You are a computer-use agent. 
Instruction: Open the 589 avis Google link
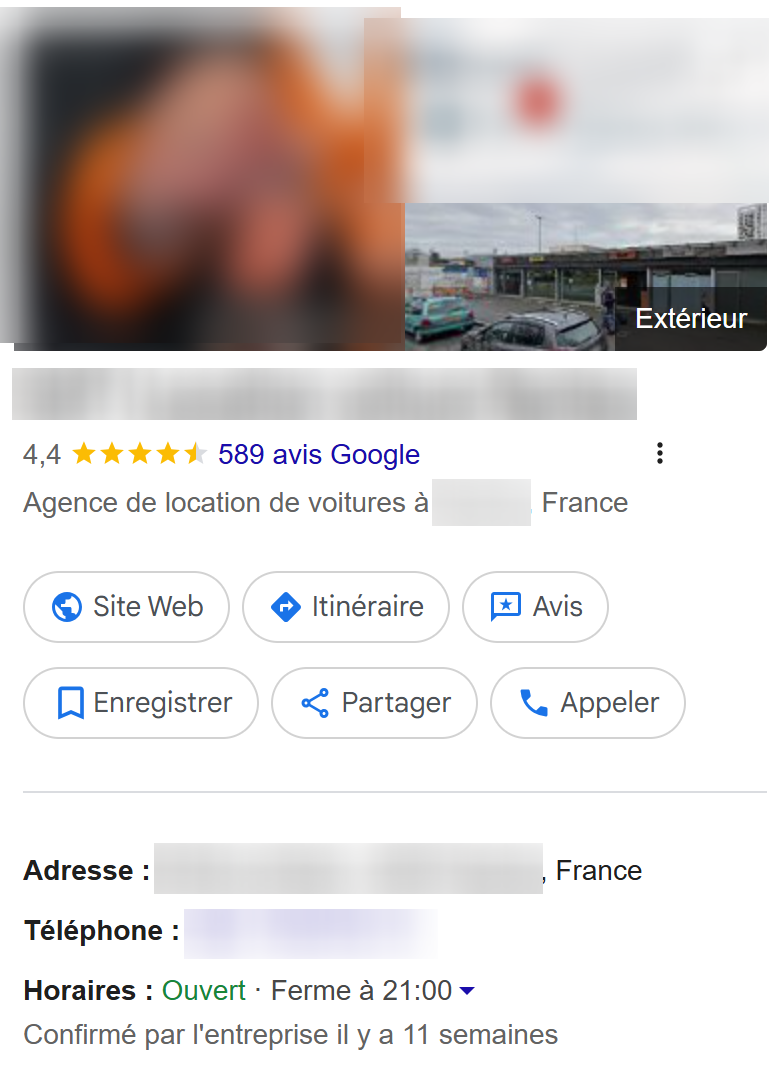click(319, 455)
